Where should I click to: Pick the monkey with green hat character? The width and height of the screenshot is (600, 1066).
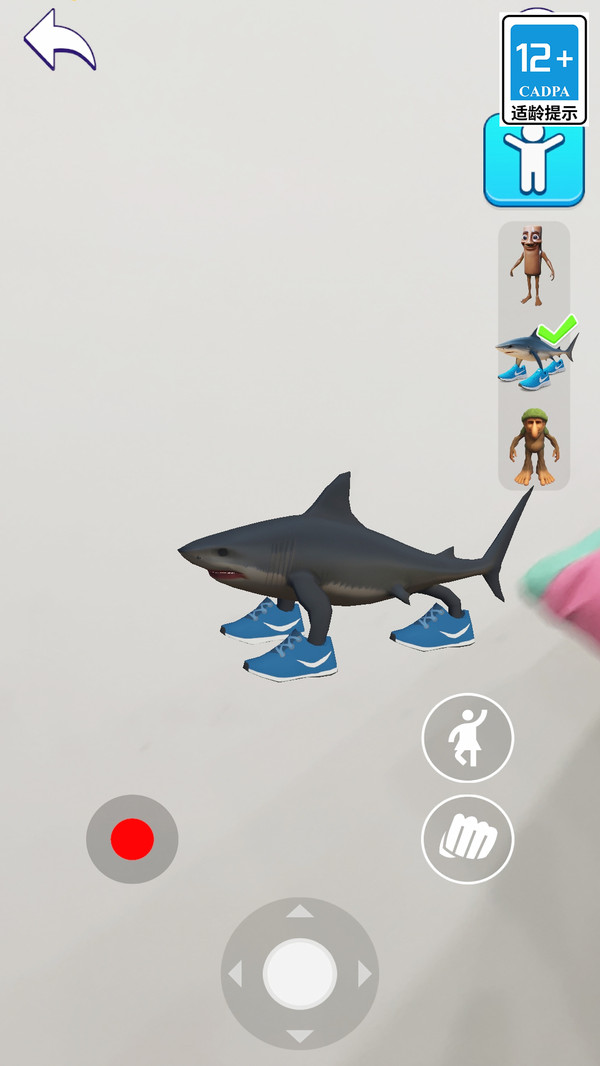click(532, 448)
